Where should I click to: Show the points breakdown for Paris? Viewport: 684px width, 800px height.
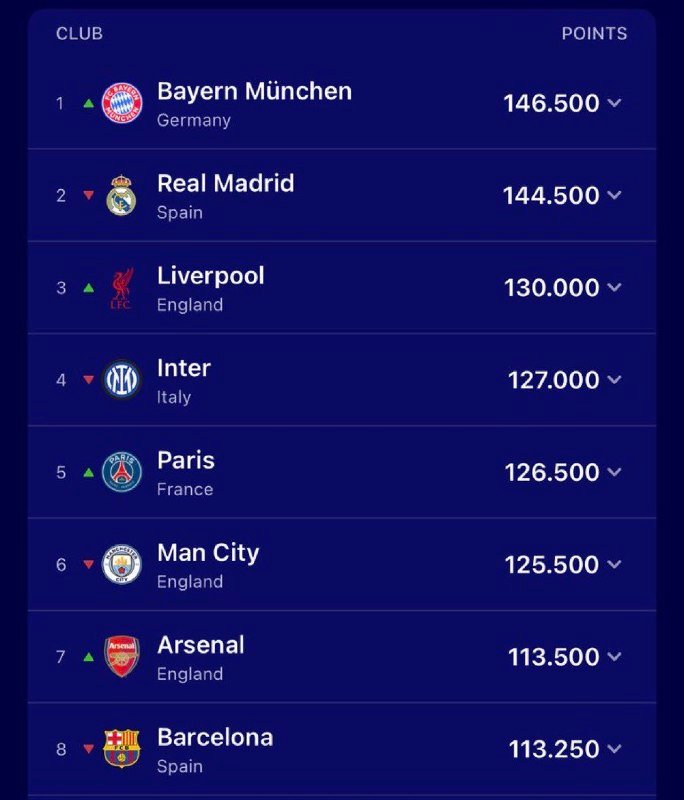[x=614, y=472]
